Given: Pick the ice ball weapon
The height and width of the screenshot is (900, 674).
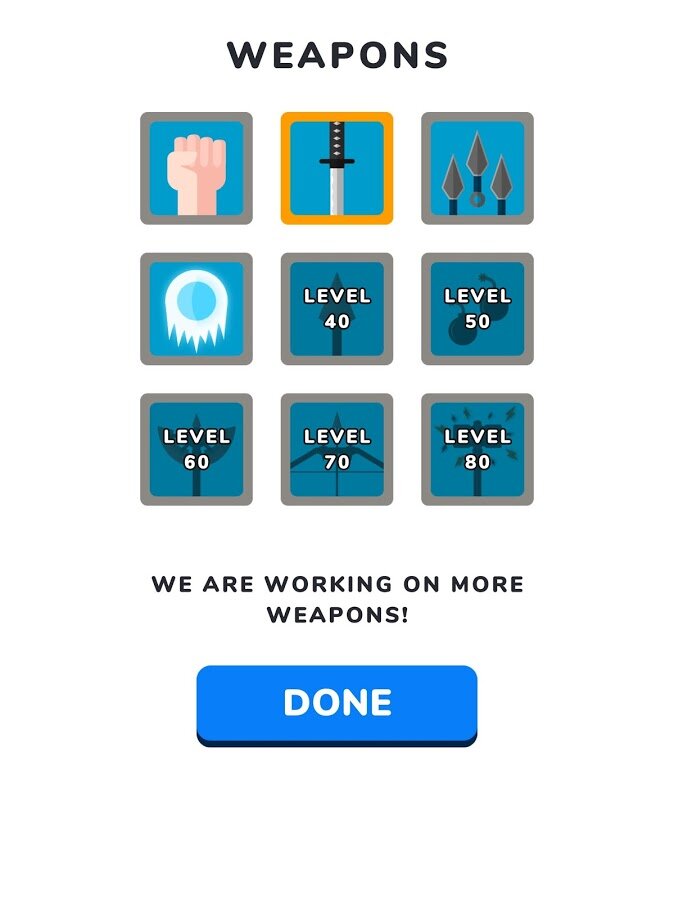Looking at the screenshot, I should pos(196,309).
